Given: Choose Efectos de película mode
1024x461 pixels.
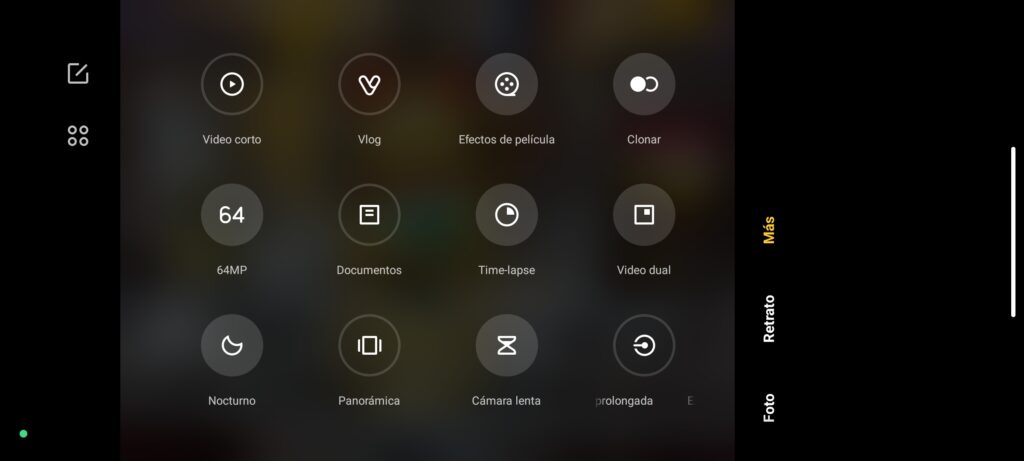Looking at the screenshot, I should 506,84.
